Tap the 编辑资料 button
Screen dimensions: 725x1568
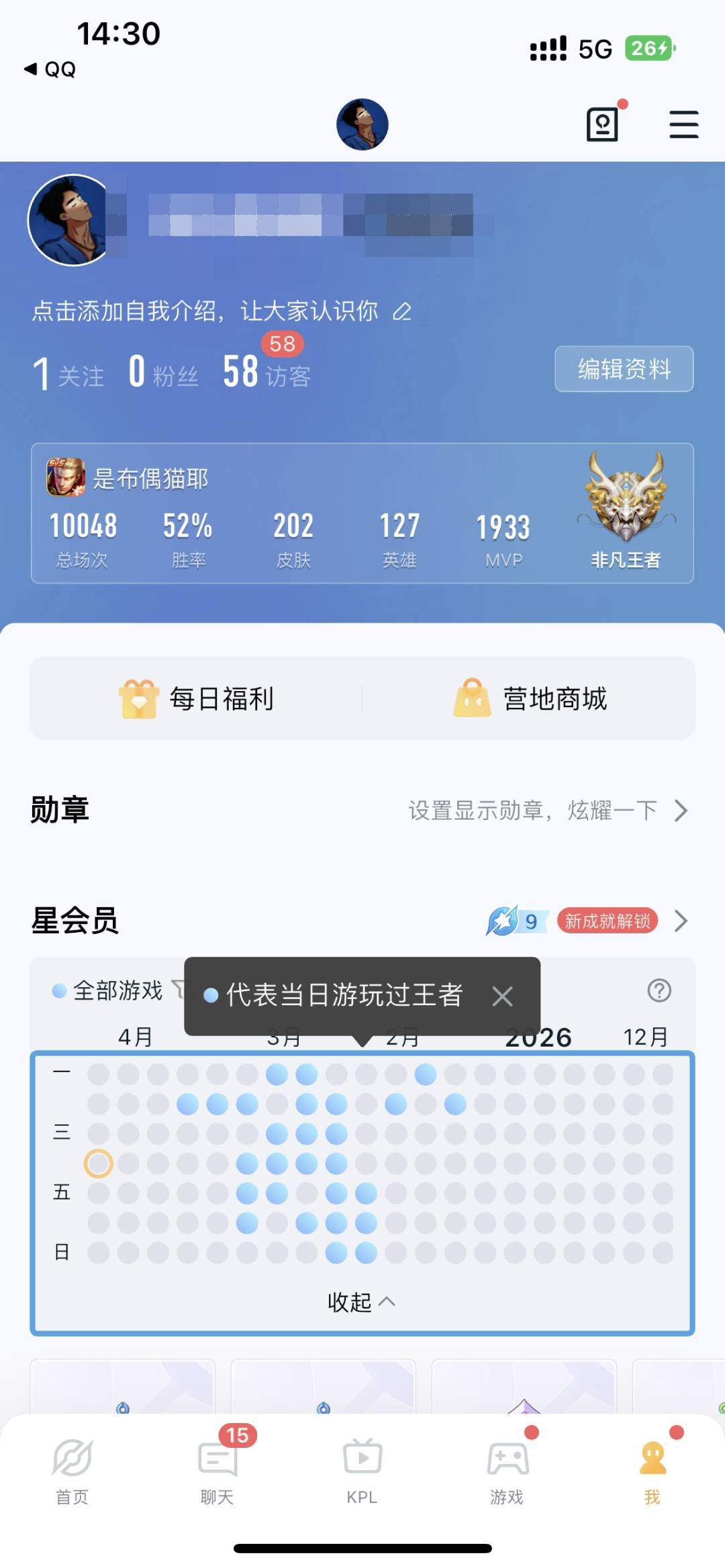tap(624, 370)
